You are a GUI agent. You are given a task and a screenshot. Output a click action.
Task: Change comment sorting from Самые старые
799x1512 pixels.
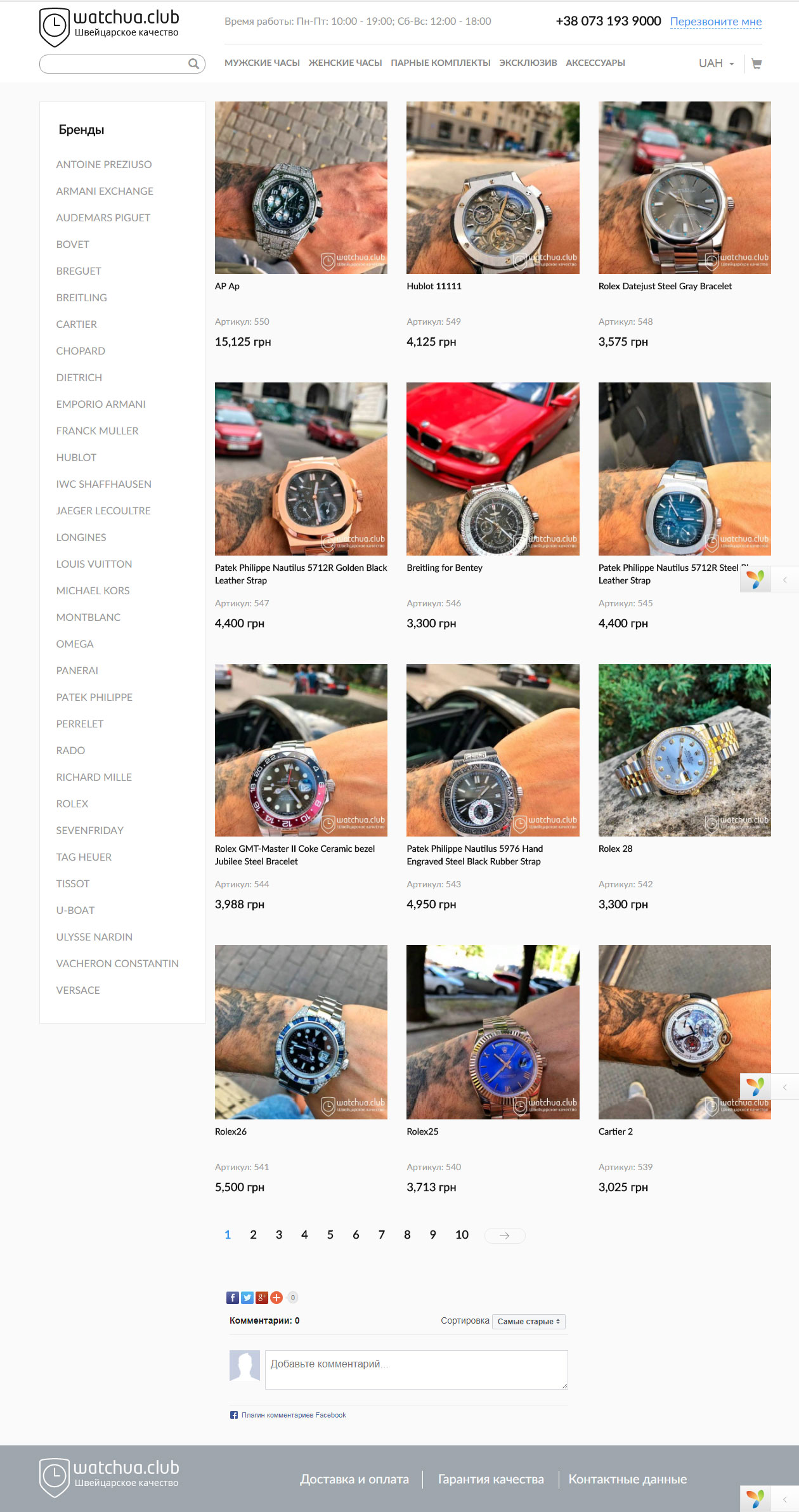click(528, 1321)
